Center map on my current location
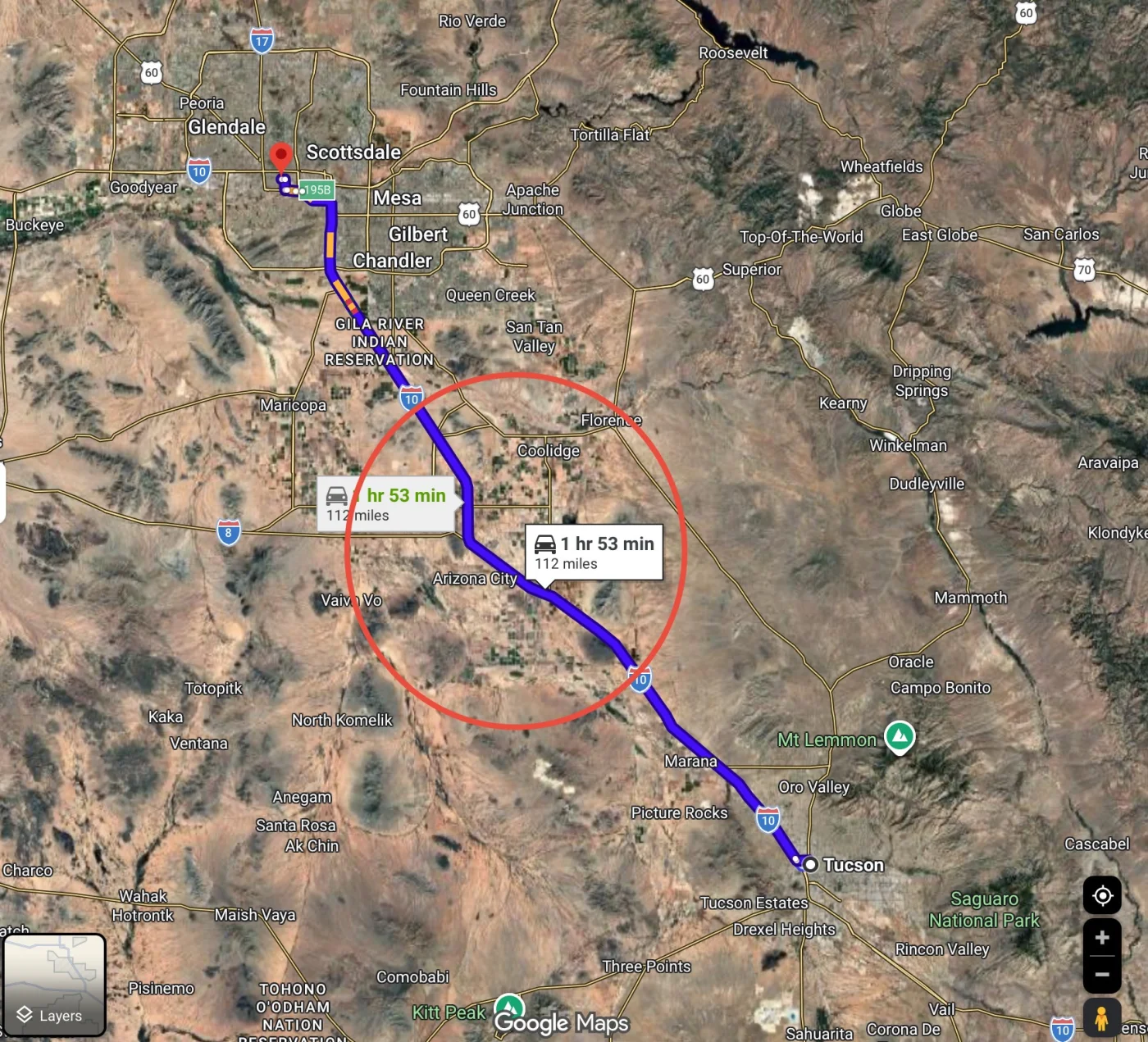The width and height of the screenshot is (1148, 1042). (x=1102, y=895)
